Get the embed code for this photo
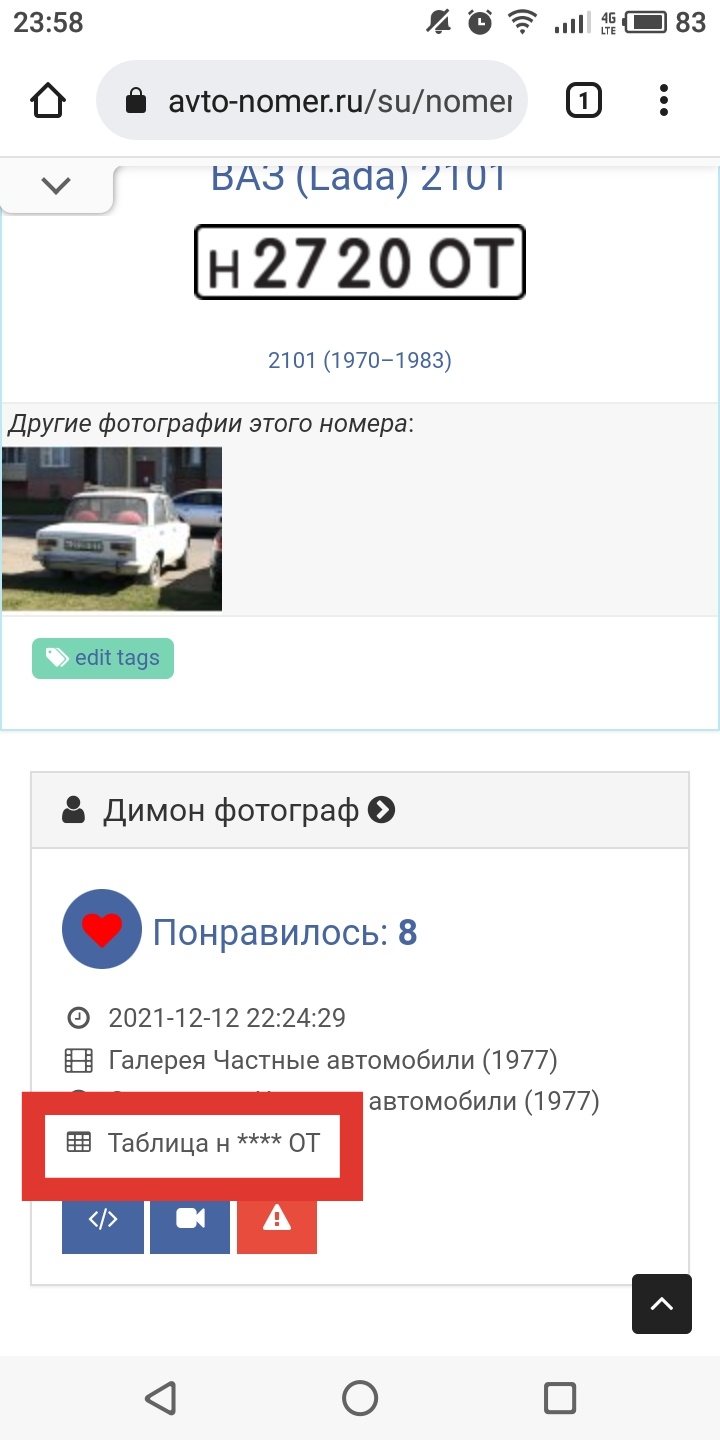 pyautogui.click(x=103, y=1219)
